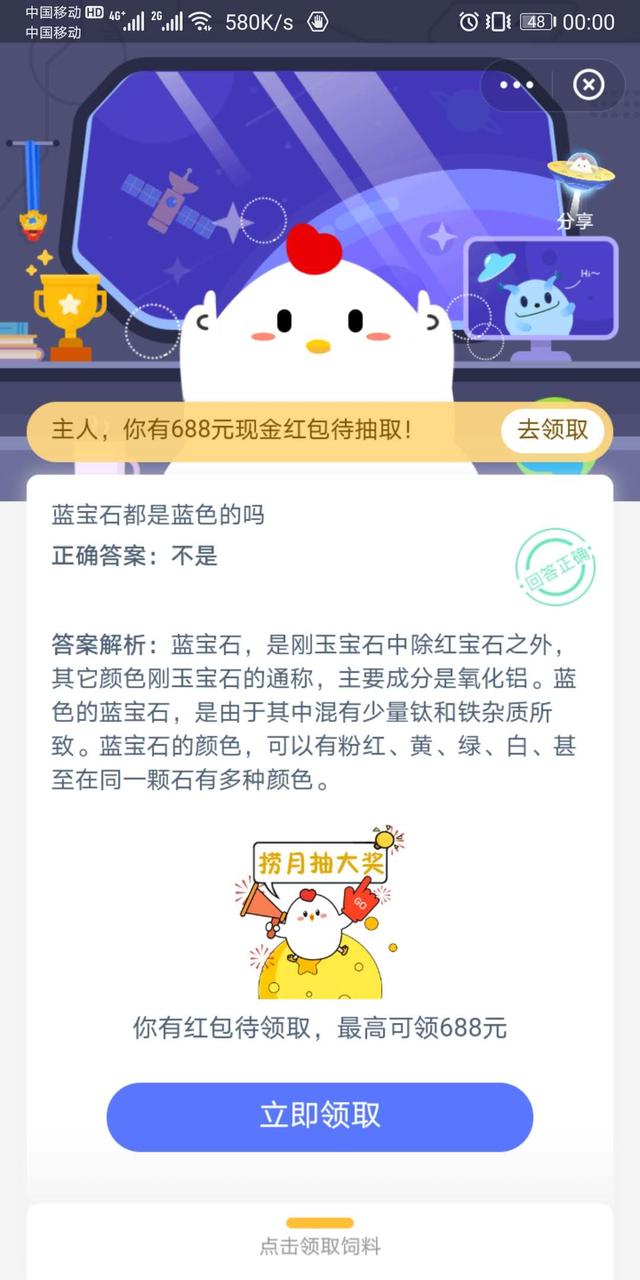The width and height of the screenshot is (640, 1280).
Task: Close the mini-program with the X button
Action: [588, 85]
